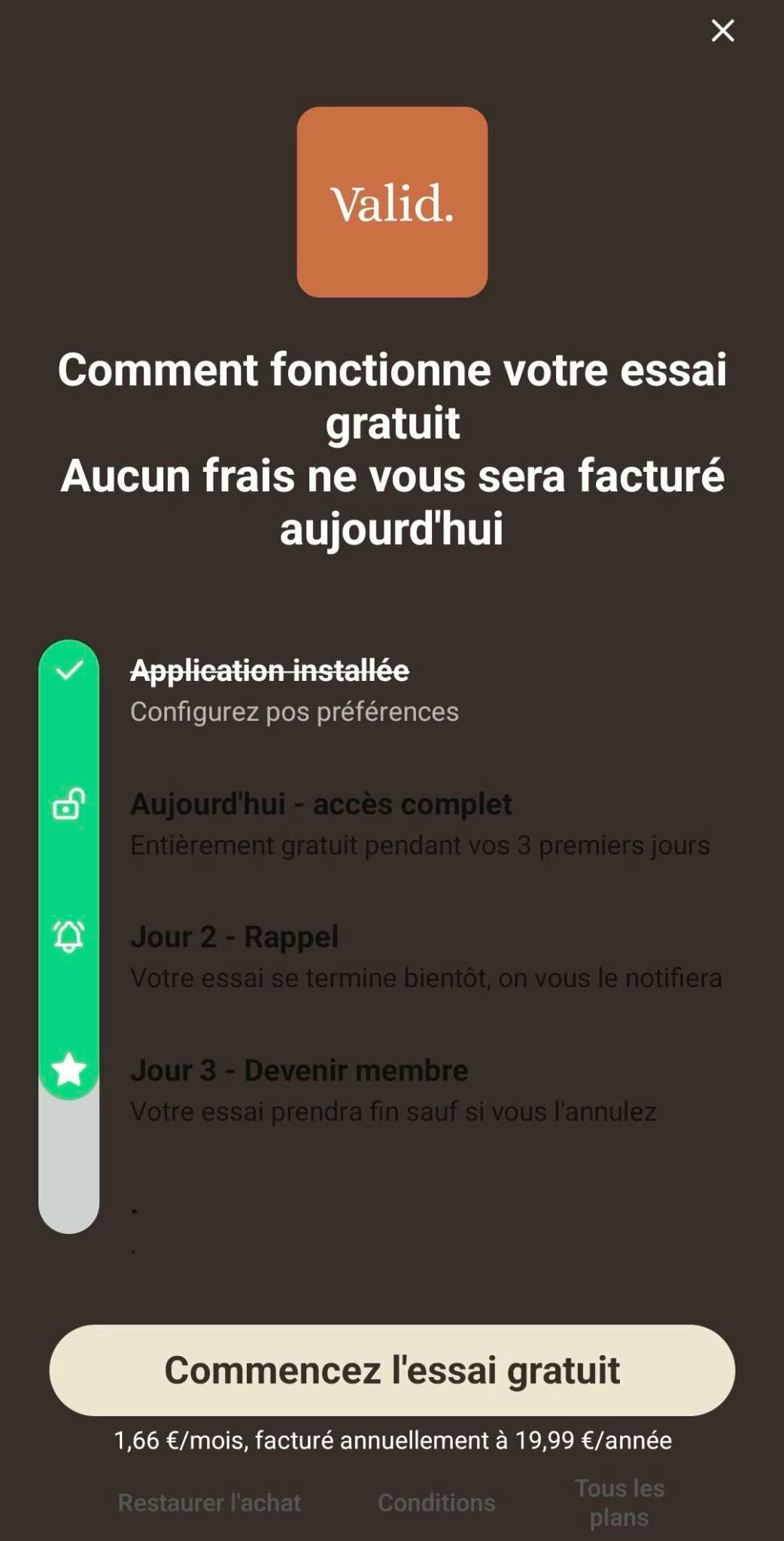Select Restaurer l'achat link
Screen dimensions: 784x1541
pos(209,1503)
